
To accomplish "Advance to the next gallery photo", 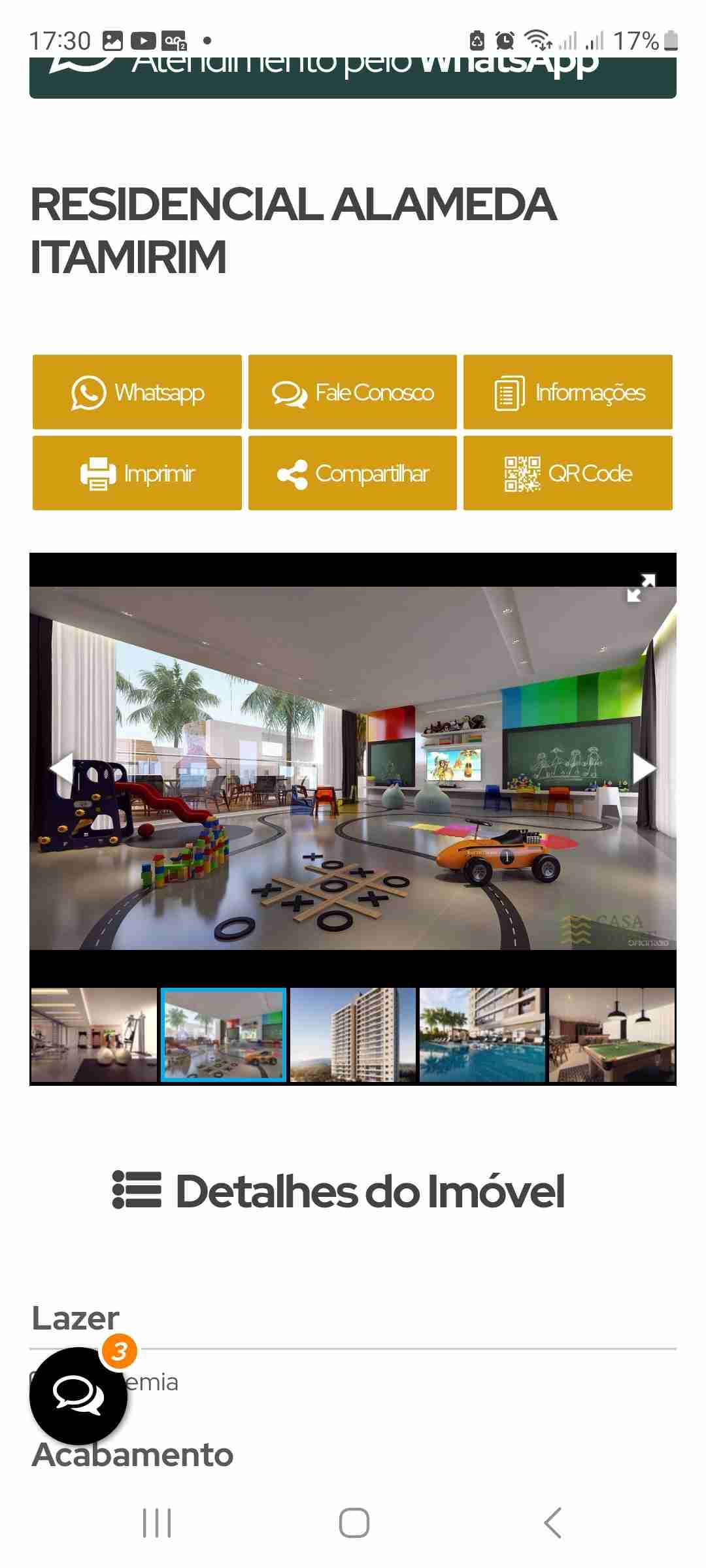I will [x=644, y=768].
